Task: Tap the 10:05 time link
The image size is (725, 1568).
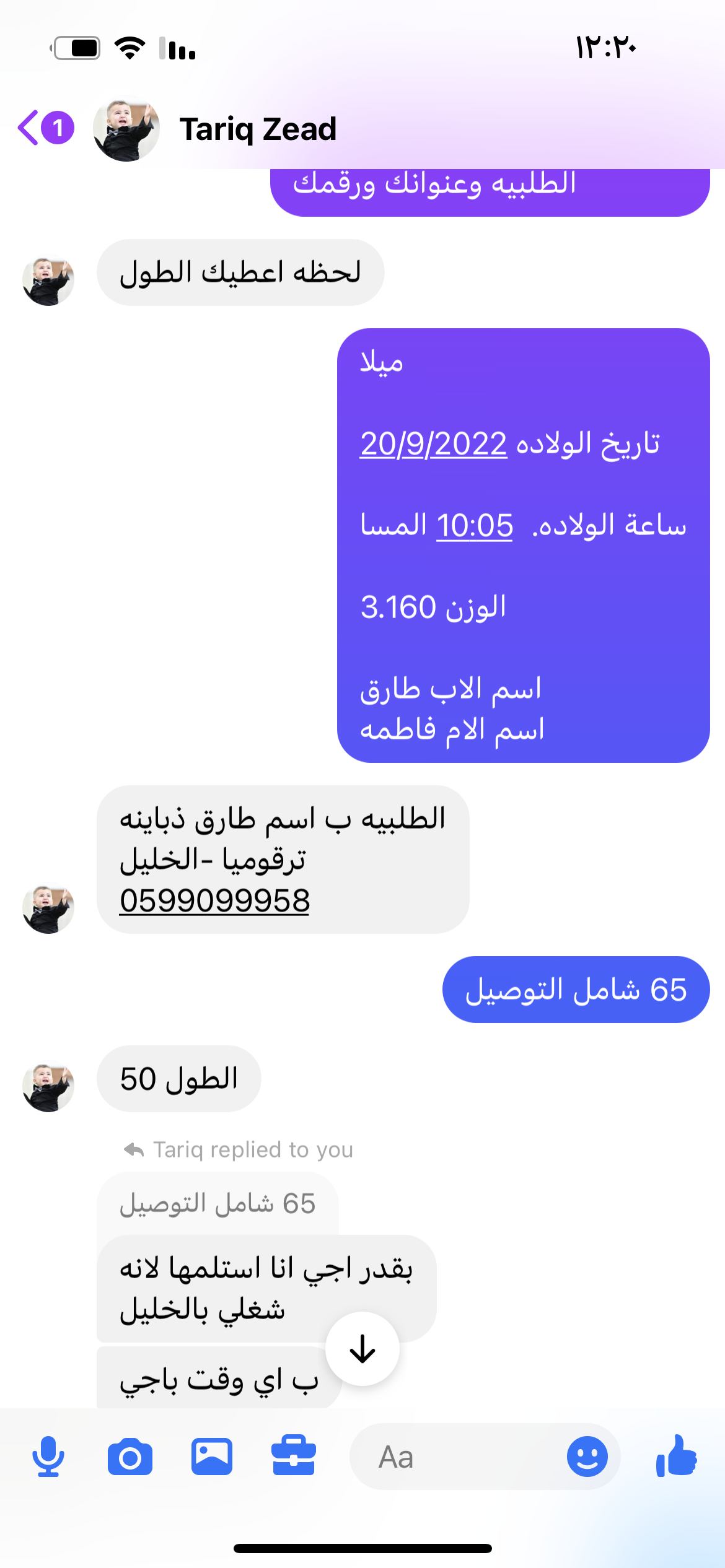Action: click(474, 525)
